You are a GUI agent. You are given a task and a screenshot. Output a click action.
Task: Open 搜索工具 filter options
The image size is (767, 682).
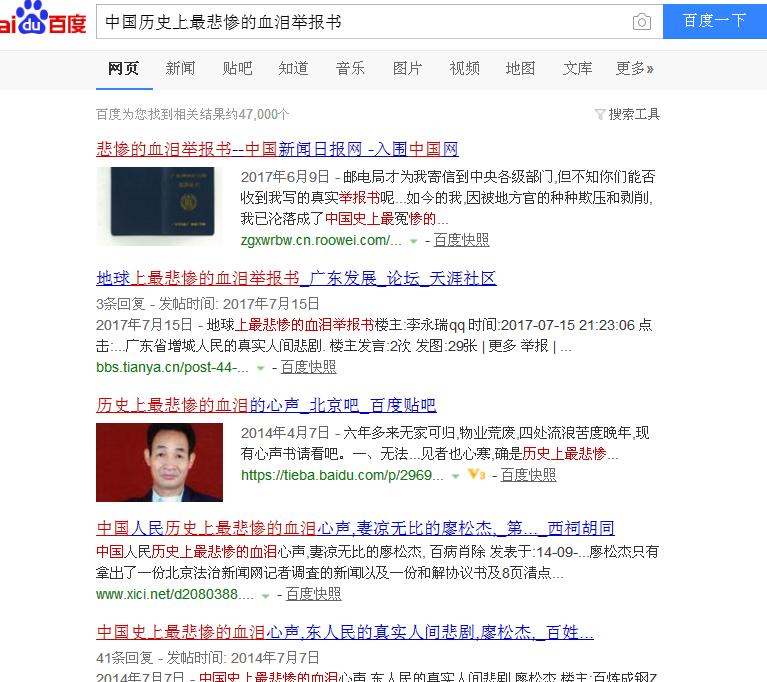coord(627,114)
